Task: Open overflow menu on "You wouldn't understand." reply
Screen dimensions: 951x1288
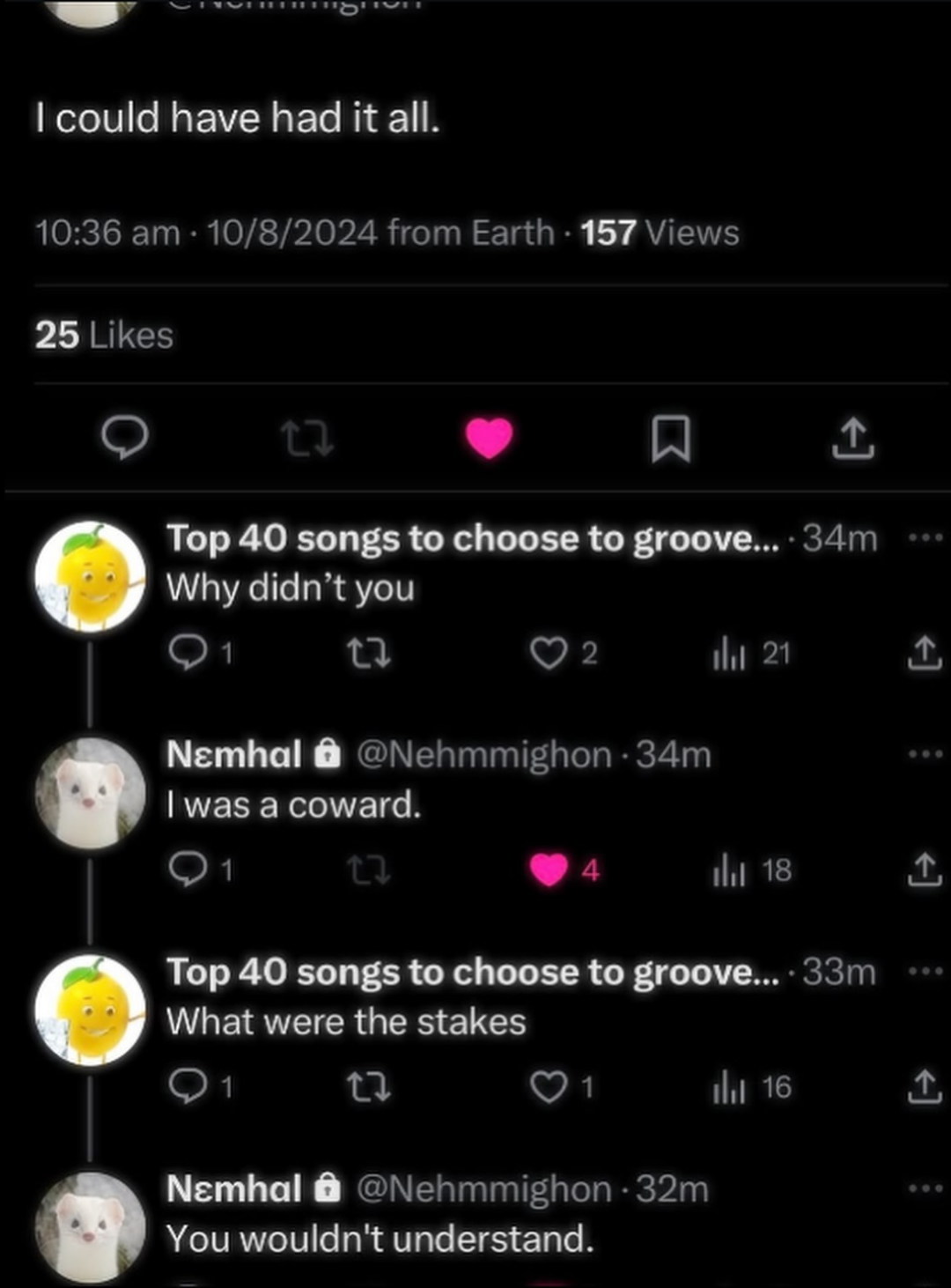Action: 925,1188
